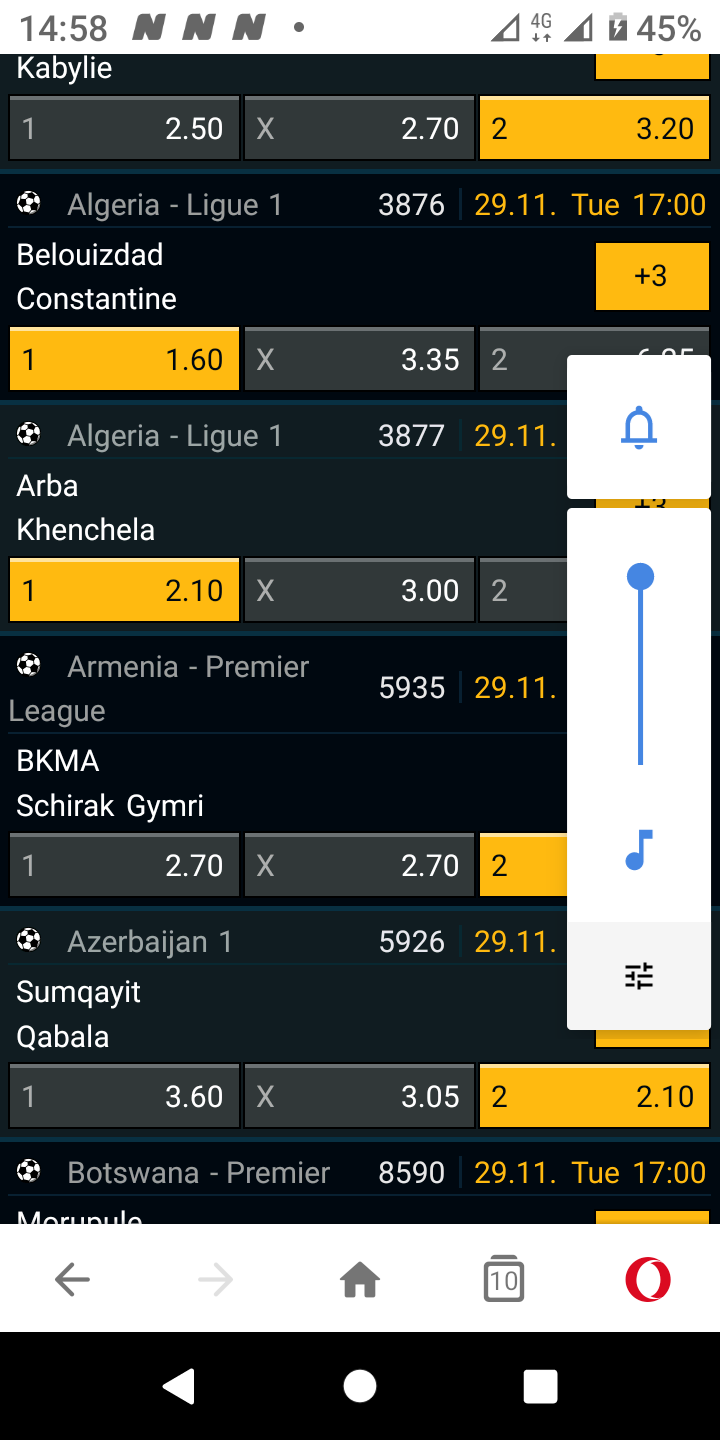720x1440 pixels.
Task: Pick draw 3.35 for Belouizdad vs Constantine
Action: 359,359
